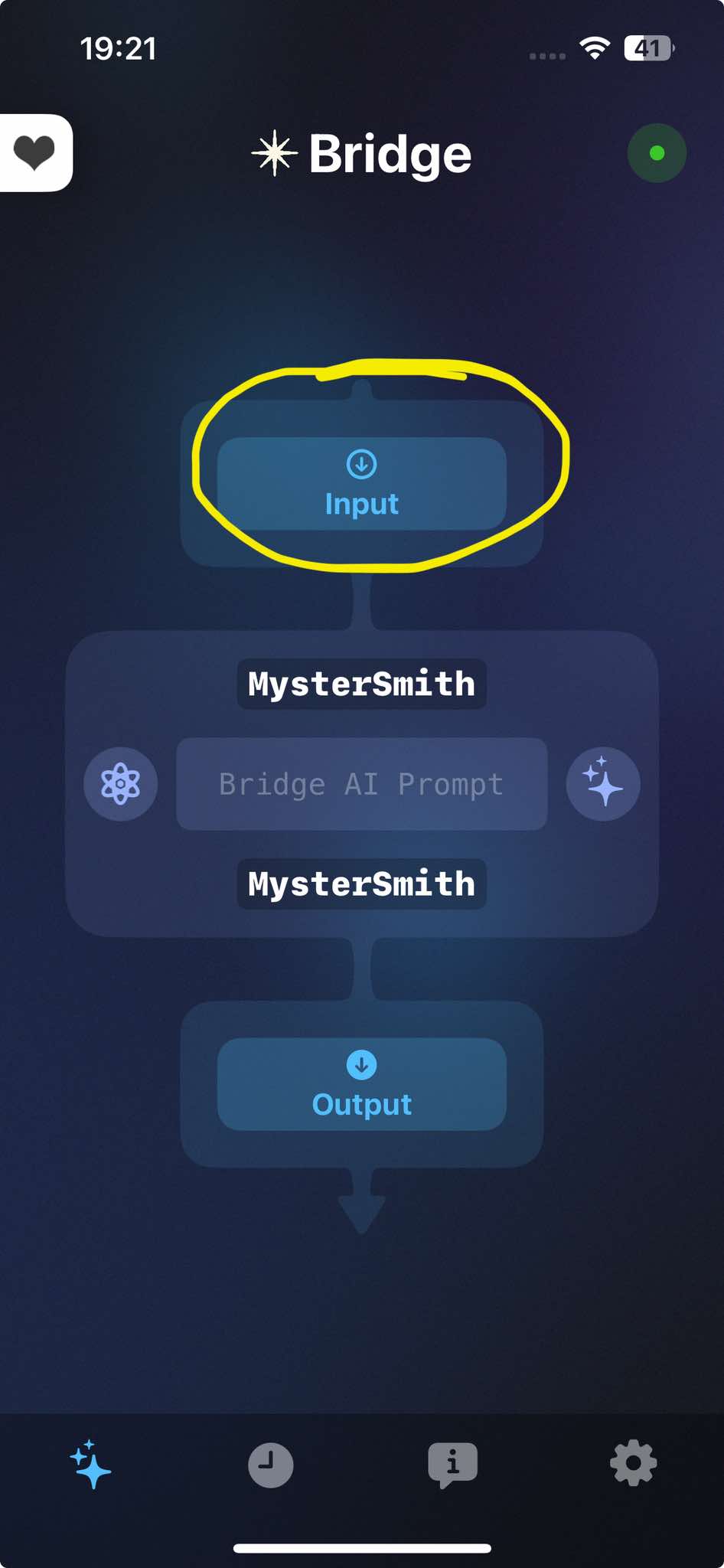The width and height of the screenshot is (724, 1568).
Task: Open the history clock tab
Action: (x=271, y=1465)
